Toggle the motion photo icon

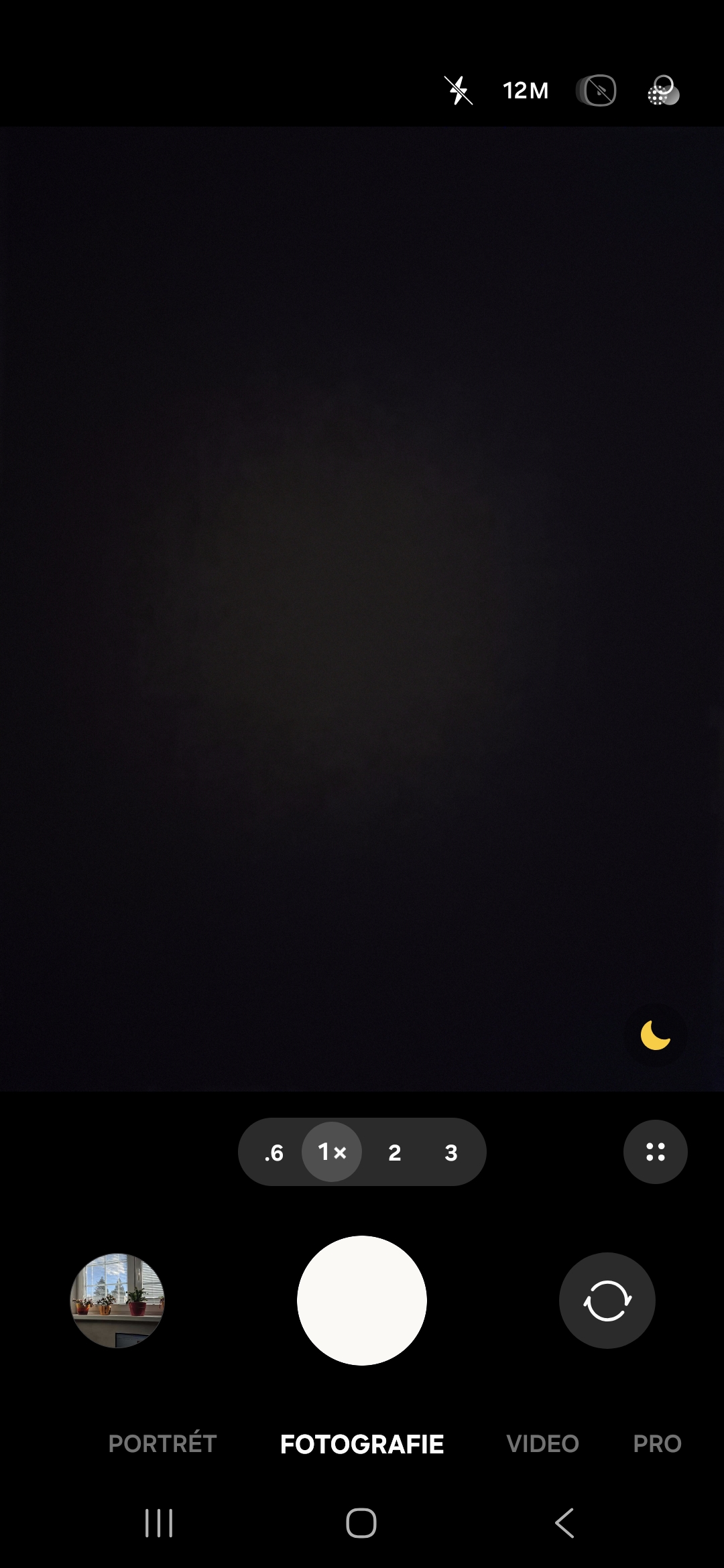point(596,90)
